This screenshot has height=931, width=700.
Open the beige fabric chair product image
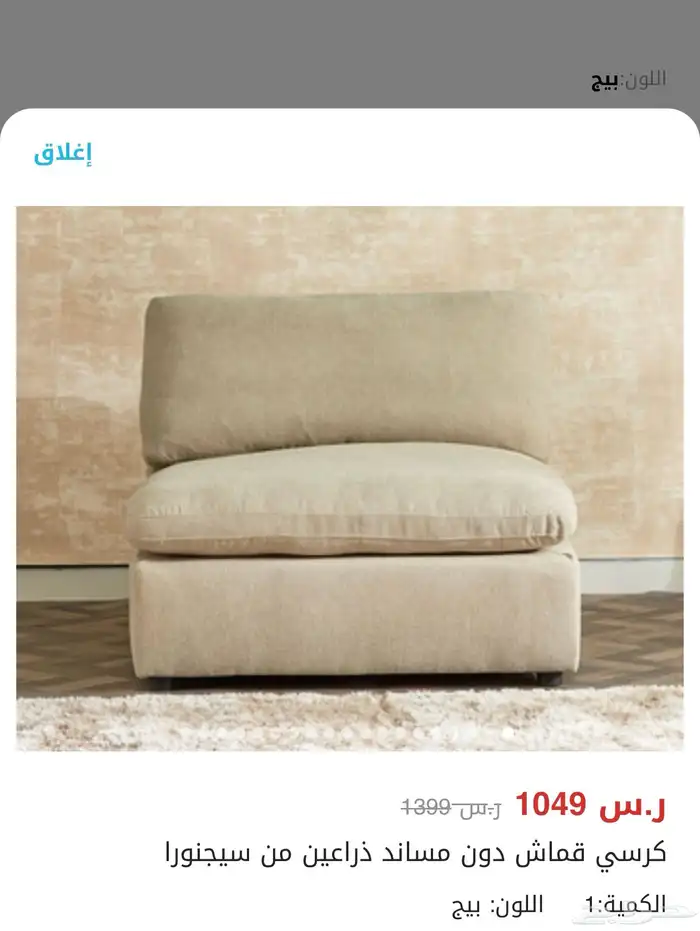pos(350,478)
